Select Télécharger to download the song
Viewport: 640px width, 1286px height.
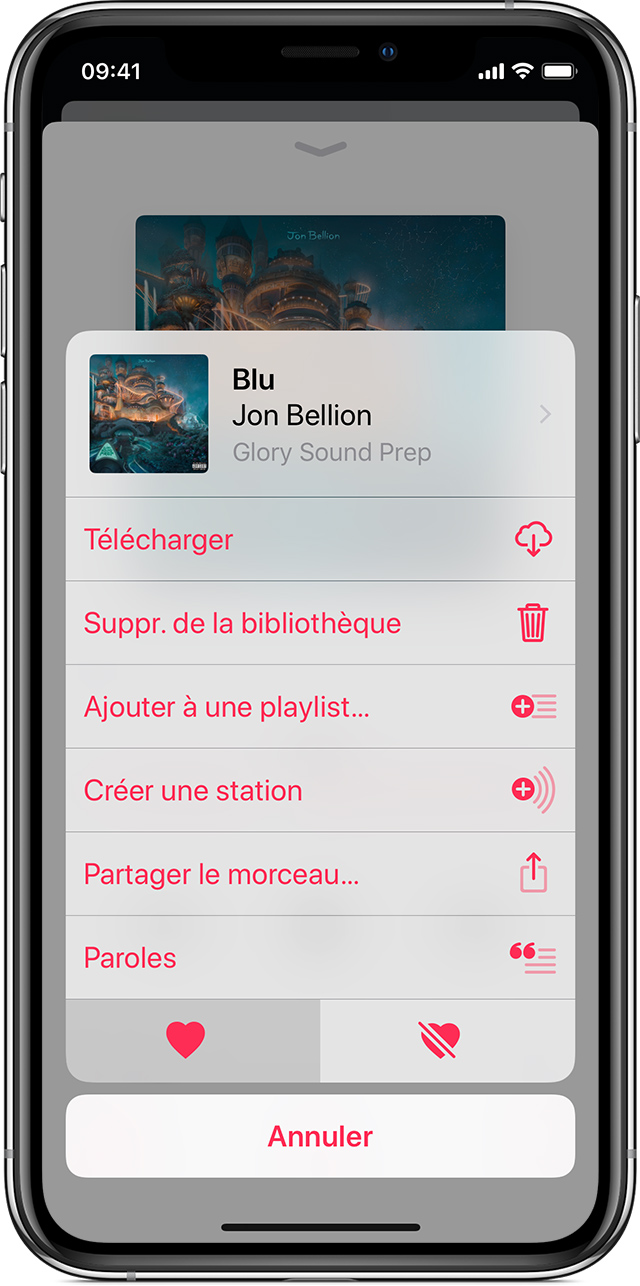[320, 540]
